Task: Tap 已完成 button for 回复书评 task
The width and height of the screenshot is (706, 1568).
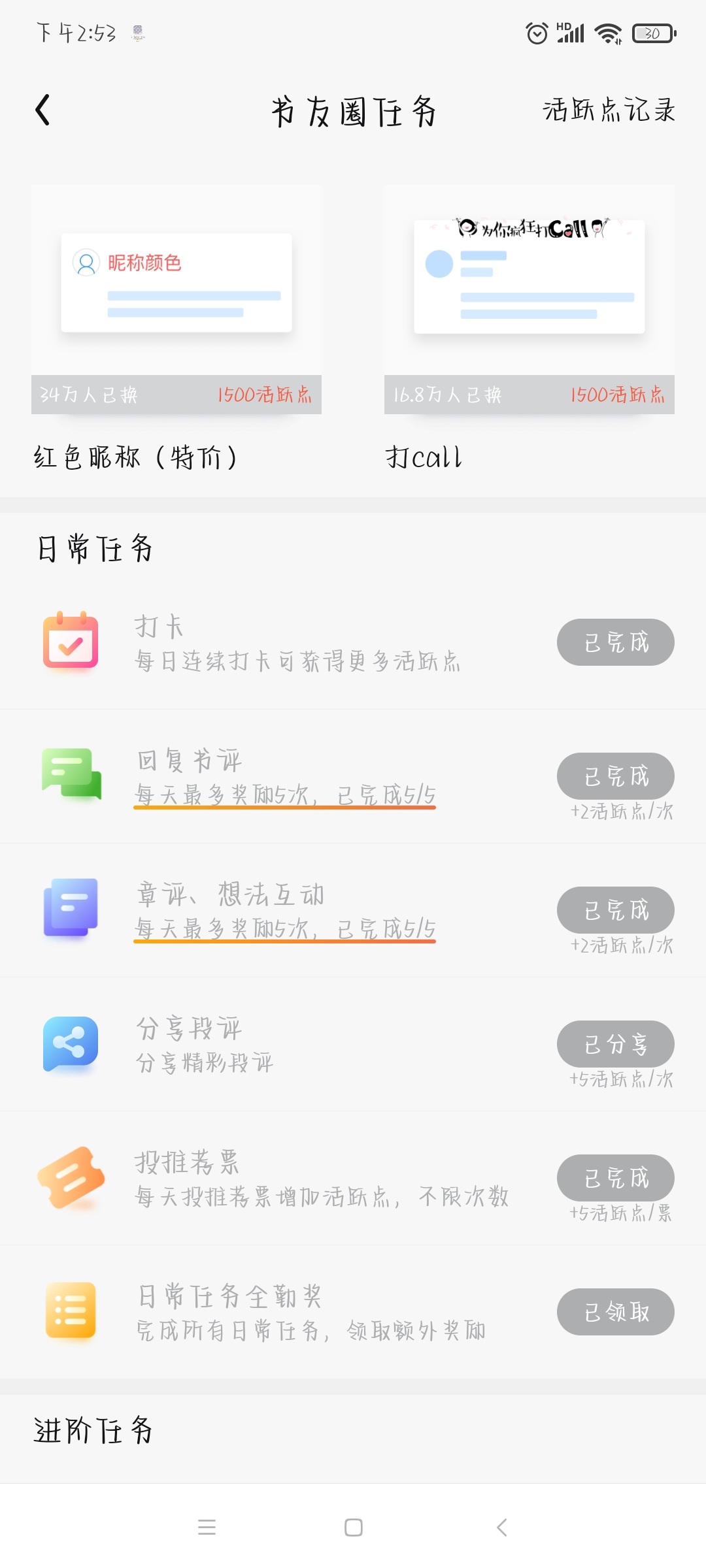Action: 616,776
